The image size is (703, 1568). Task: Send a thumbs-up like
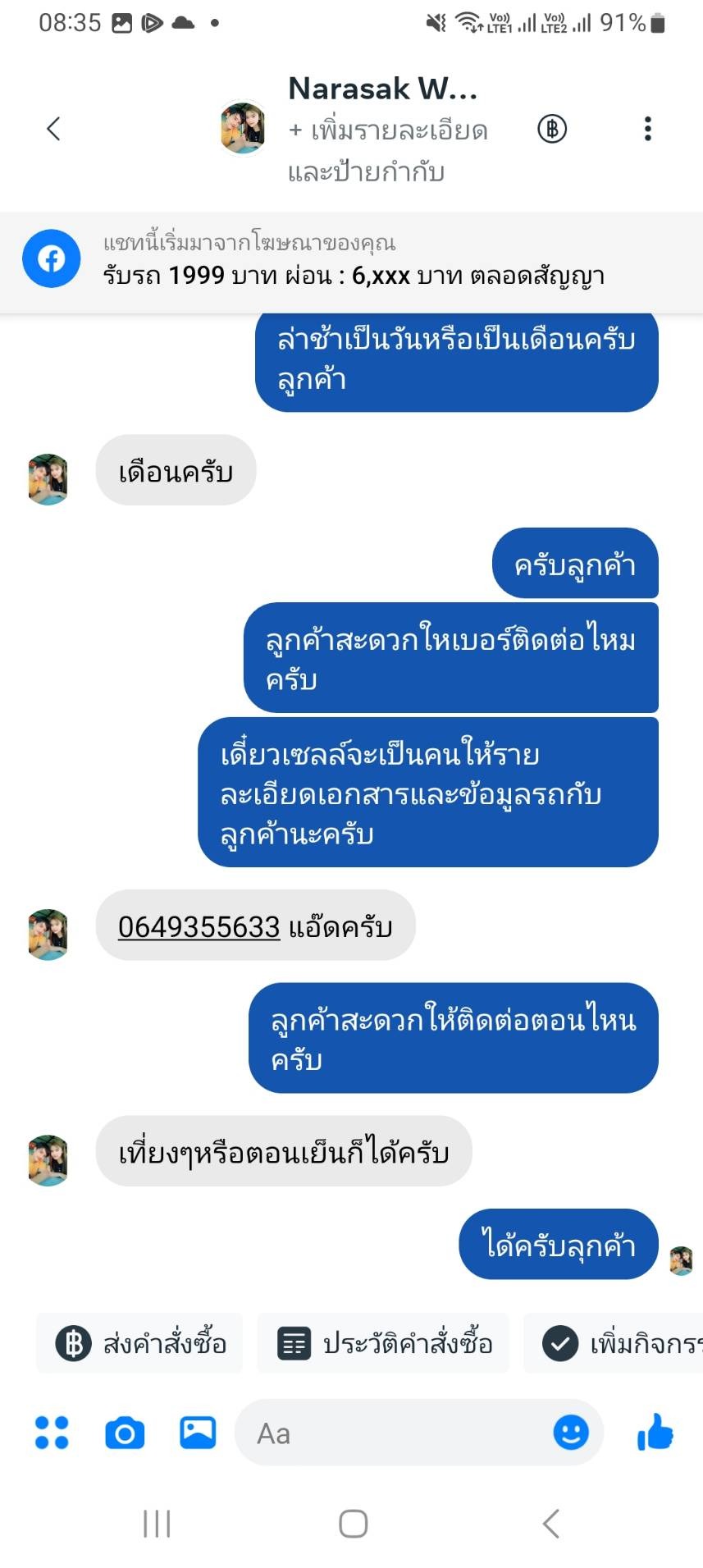(x=655, y=1433)
